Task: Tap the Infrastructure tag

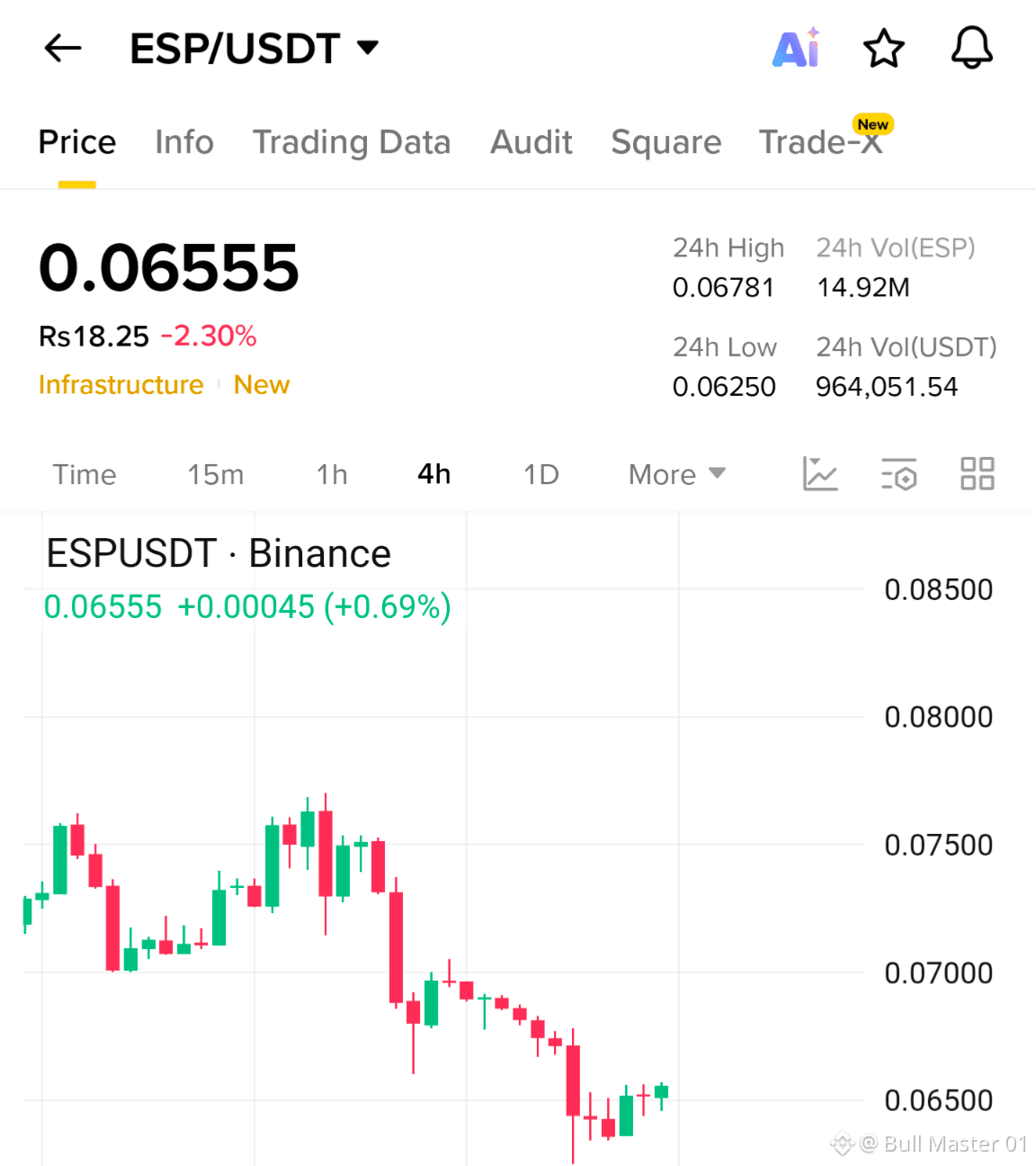Action: point(121,384)
